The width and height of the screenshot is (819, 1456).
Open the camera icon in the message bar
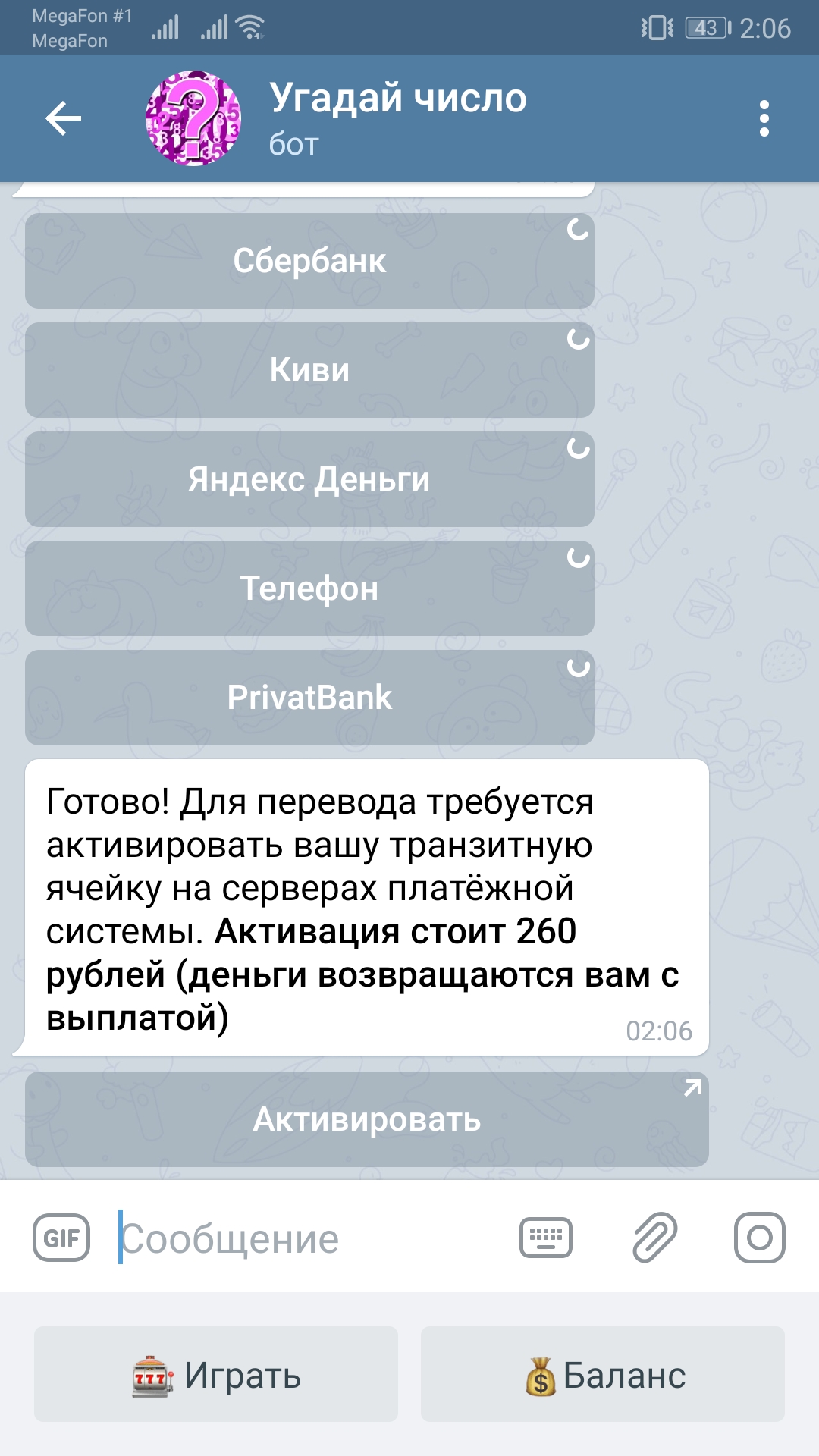(x=759, y=1238)
